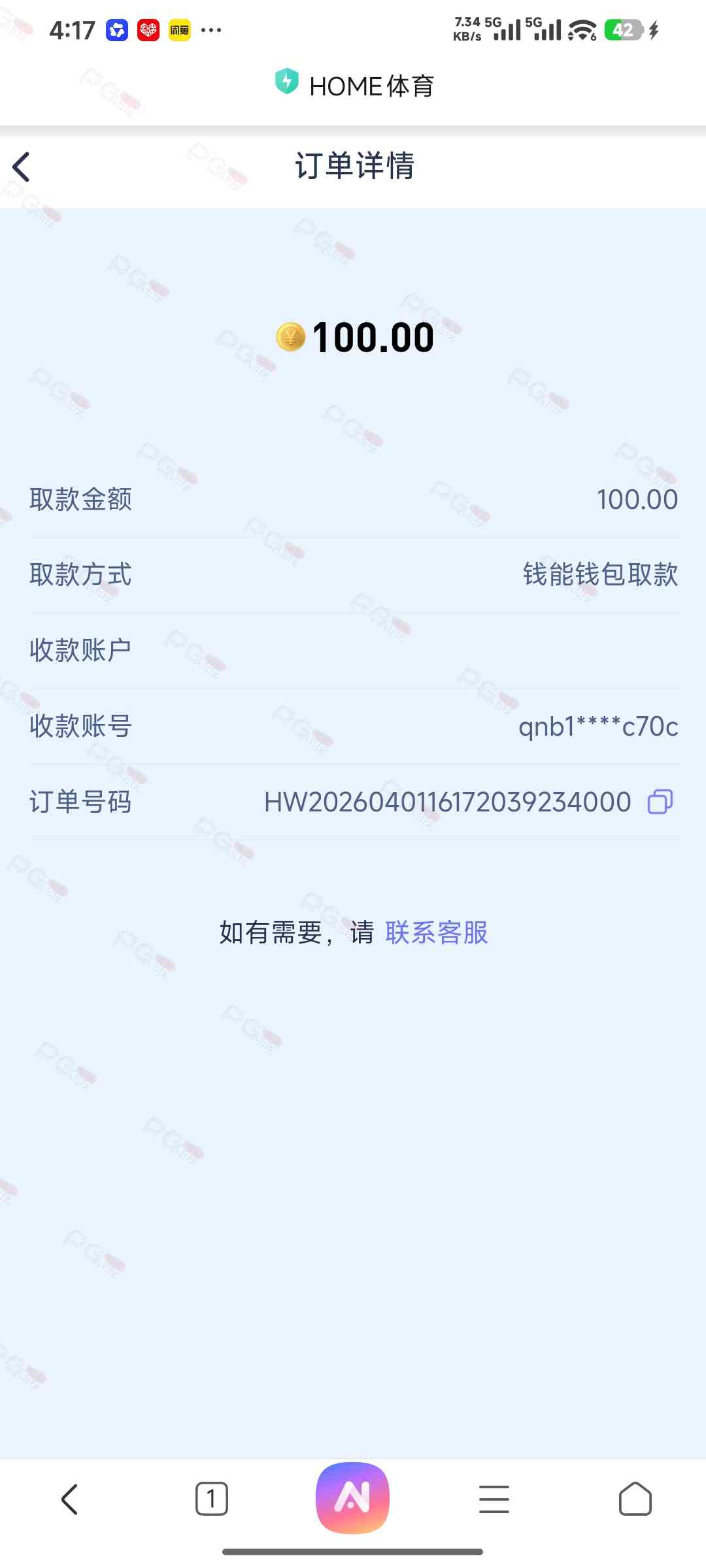Go to the browser's home page
Screen dimensions: 706x1568
[x=635, y=1499]
